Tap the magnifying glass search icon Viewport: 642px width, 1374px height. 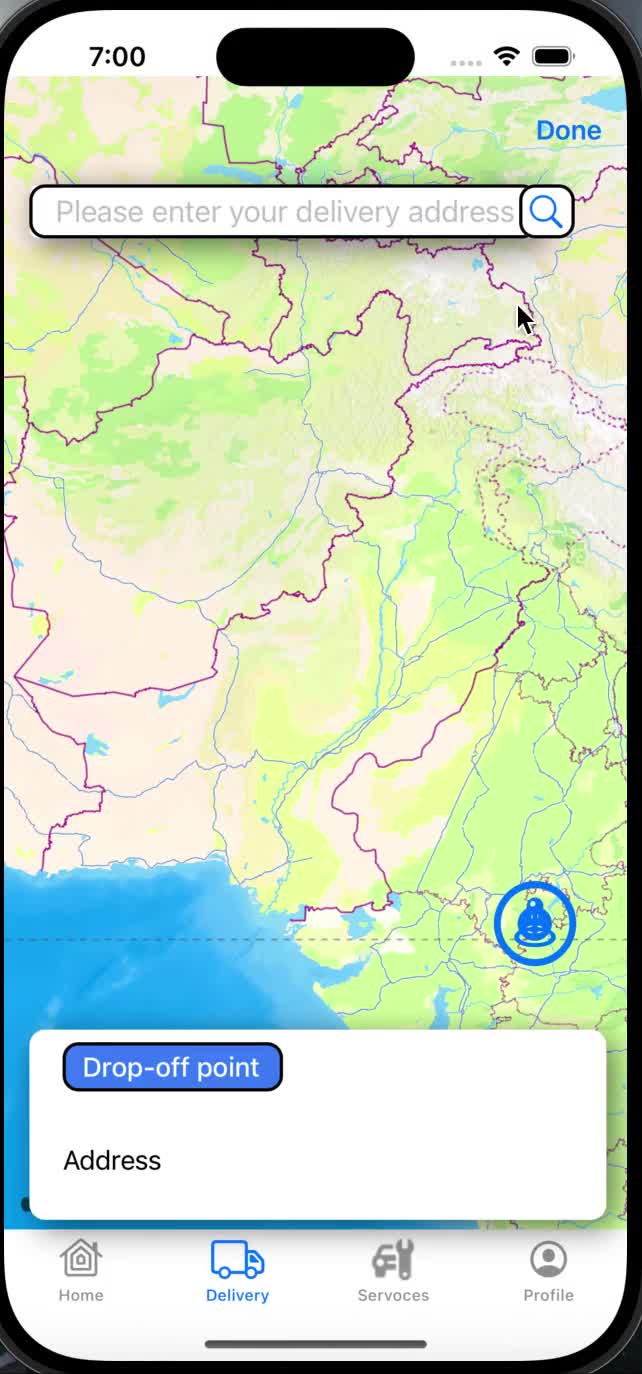547,211
